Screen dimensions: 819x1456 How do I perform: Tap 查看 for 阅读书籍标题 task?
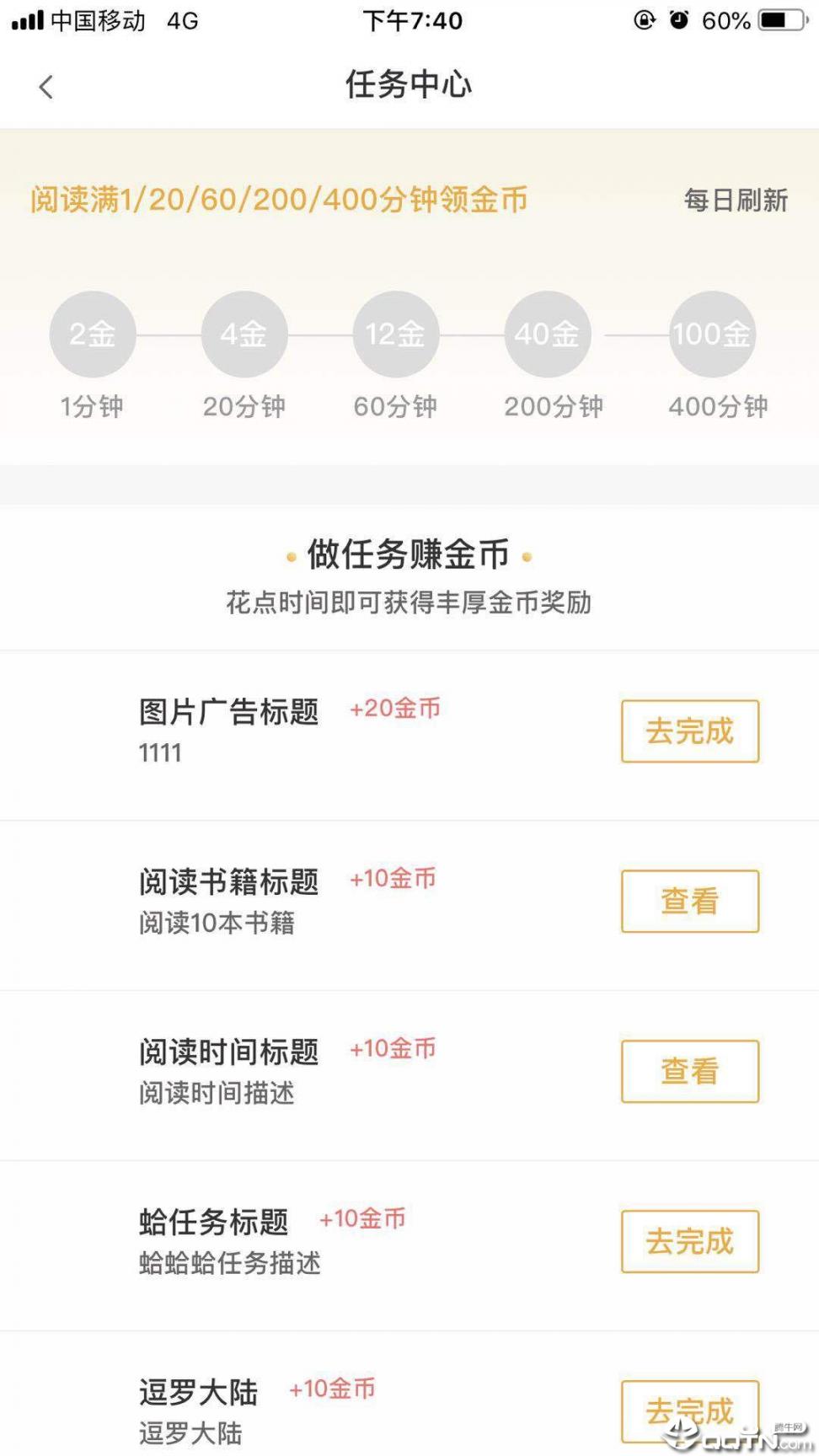pos(689,902)
